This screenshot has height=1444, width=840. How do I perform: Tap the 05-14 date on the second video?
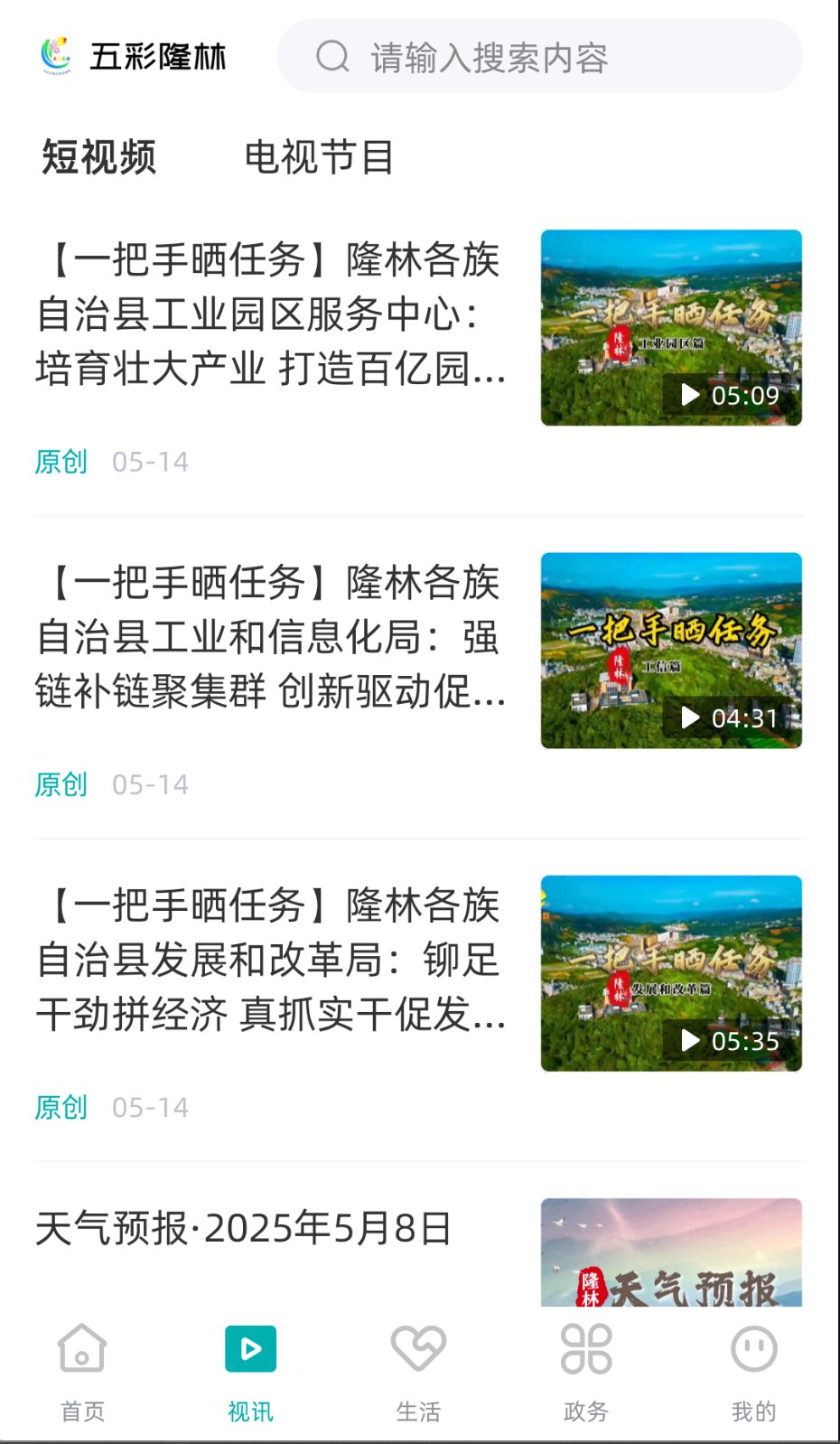pyautogui.click(x=149, y=784)
